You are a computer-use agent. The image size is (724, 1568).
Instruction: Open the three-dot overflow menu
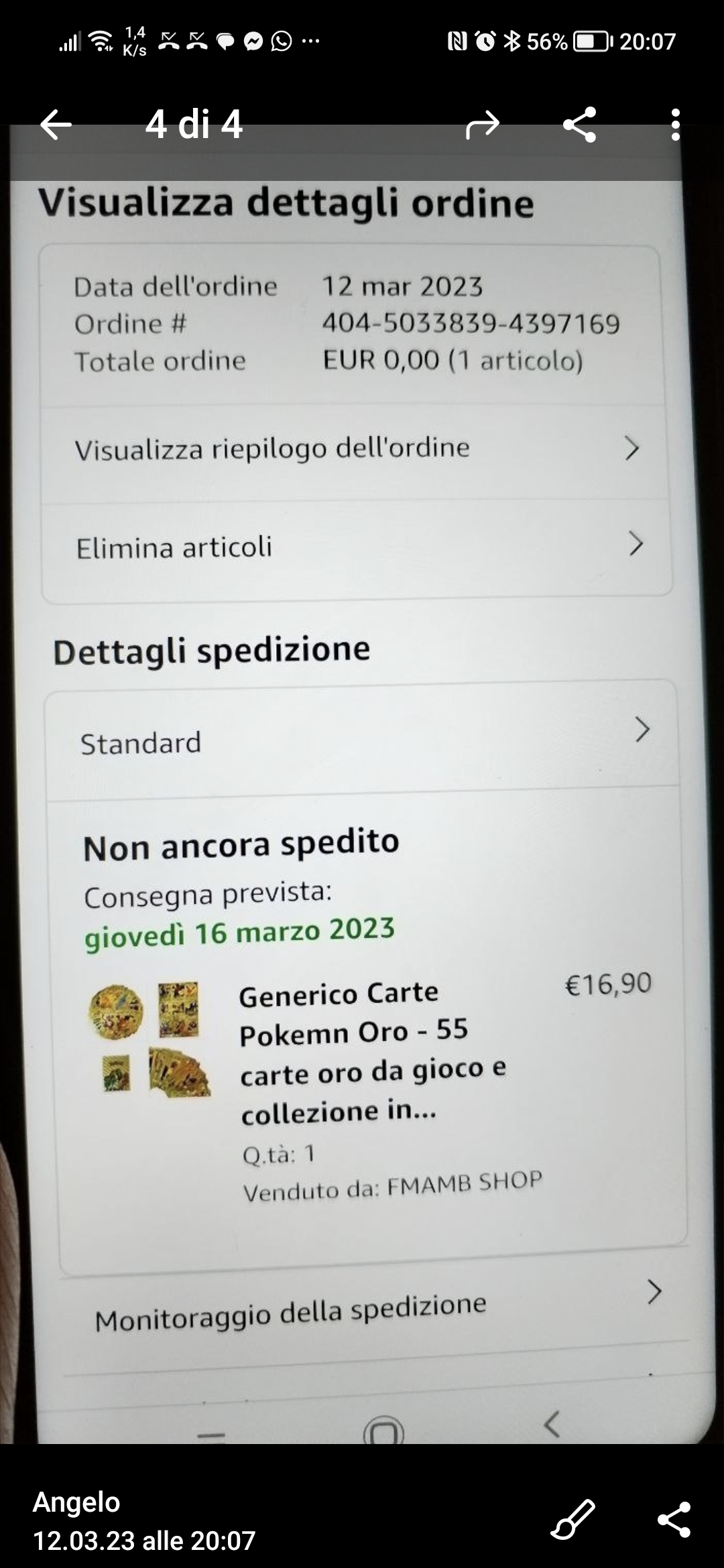[675, 125]
